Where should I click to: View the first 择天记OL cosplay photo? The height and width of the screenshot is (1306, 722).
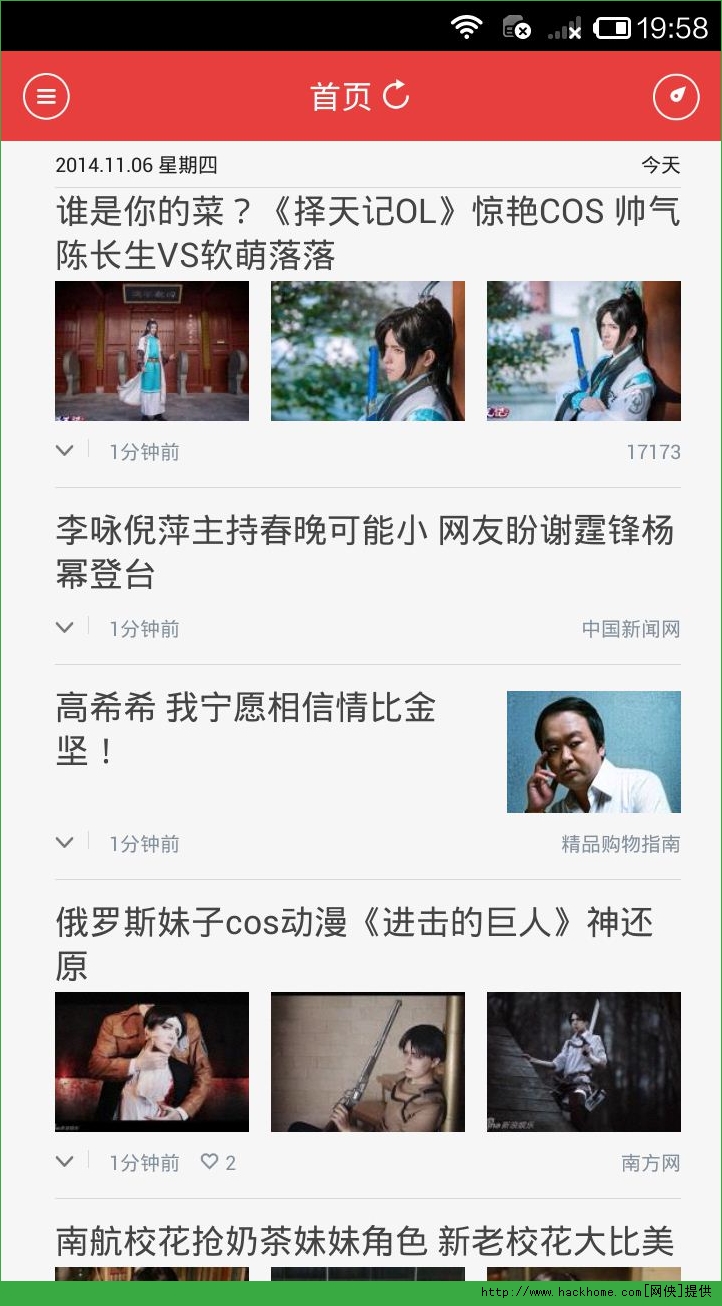point(152,351)
